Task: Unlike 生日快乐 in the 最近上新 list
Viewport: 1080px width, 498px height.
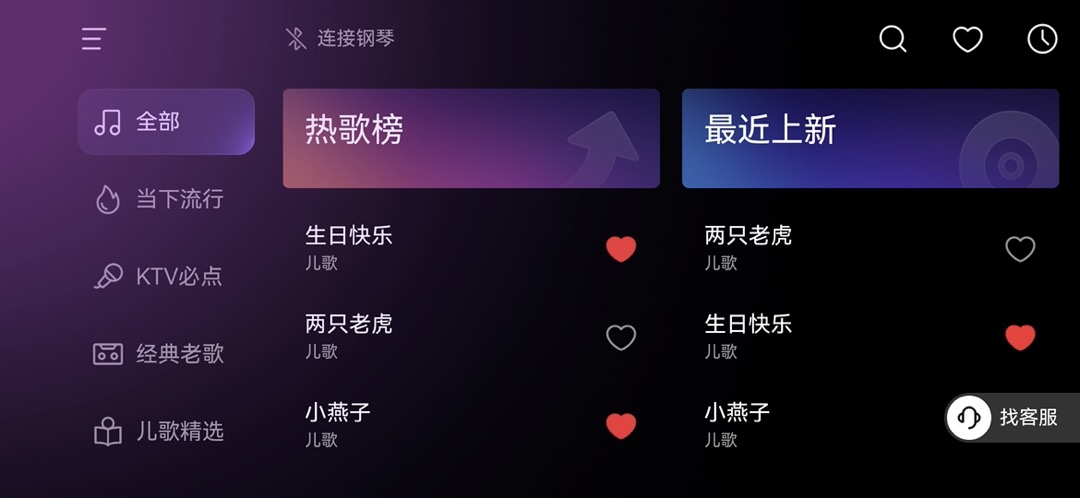Action: 1020,338
